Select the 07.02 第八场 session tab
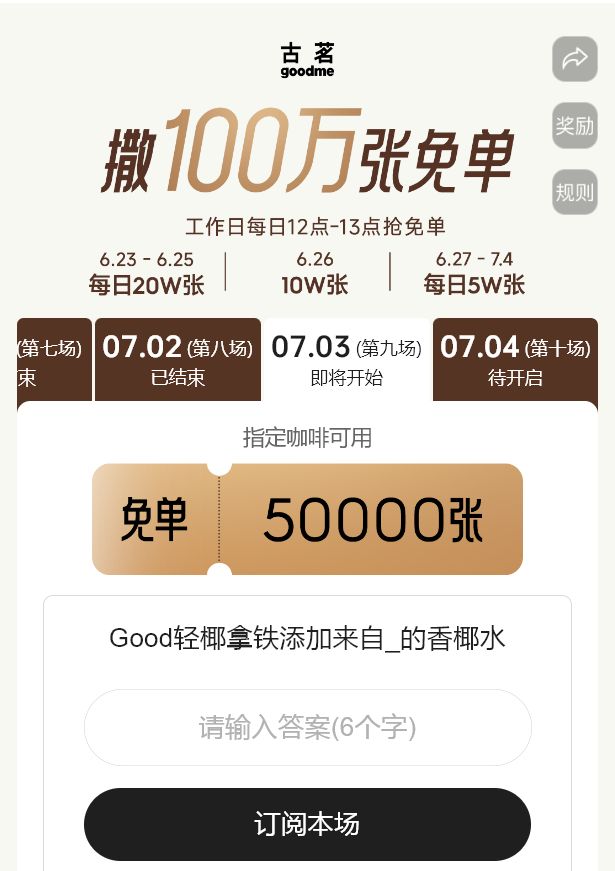This screenshot has height=871, width=615. tap(177, 360)
